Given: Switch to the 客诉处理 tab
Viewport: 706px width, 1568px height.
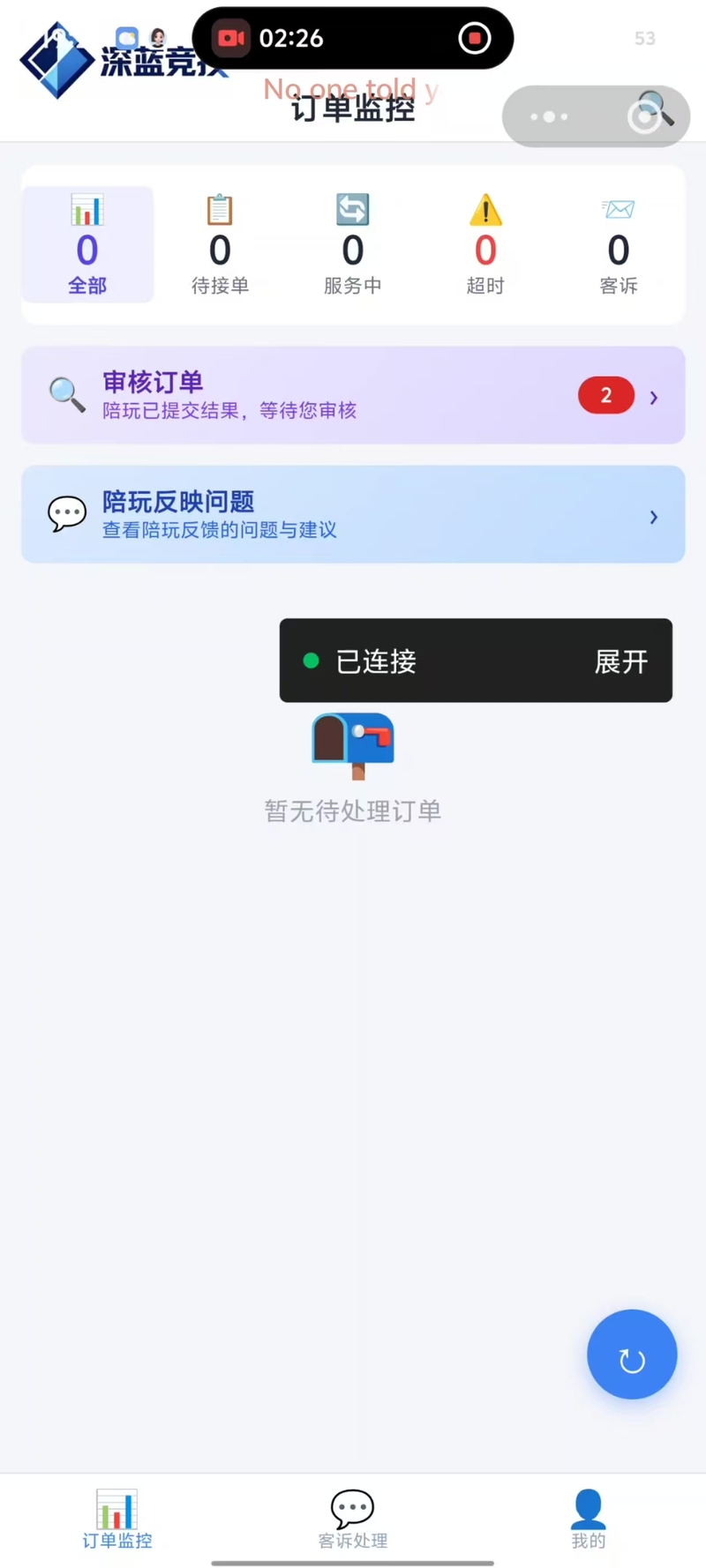Looking at the screenshot, I should 352,1519.
